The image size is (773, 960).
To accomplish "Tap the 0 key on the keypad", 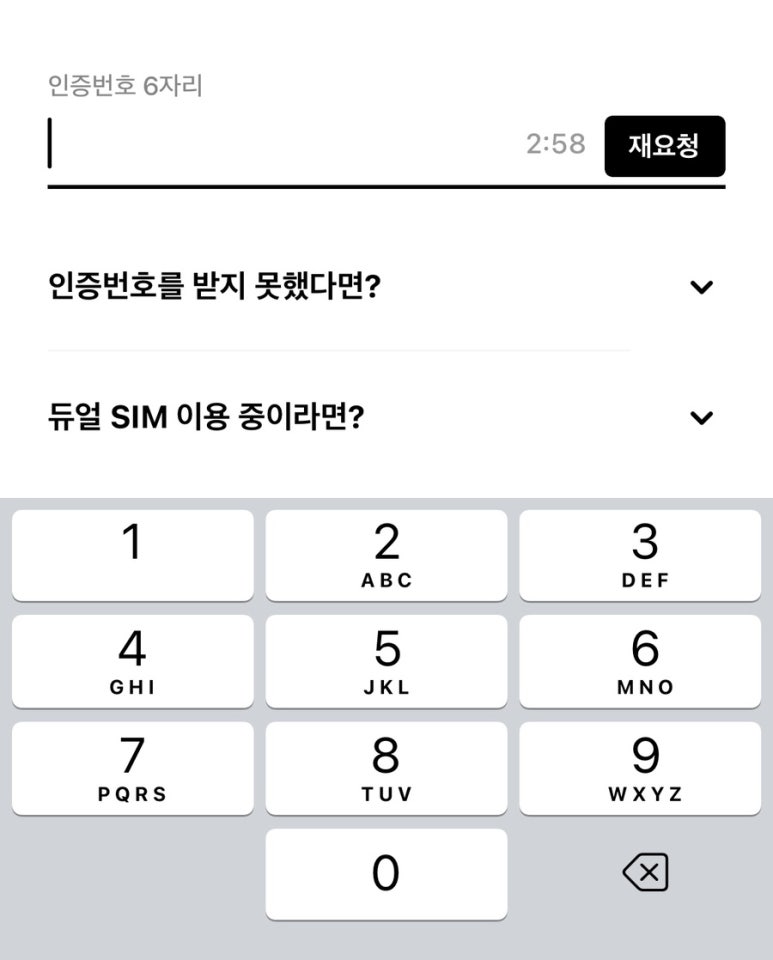I will coord(386,874).
